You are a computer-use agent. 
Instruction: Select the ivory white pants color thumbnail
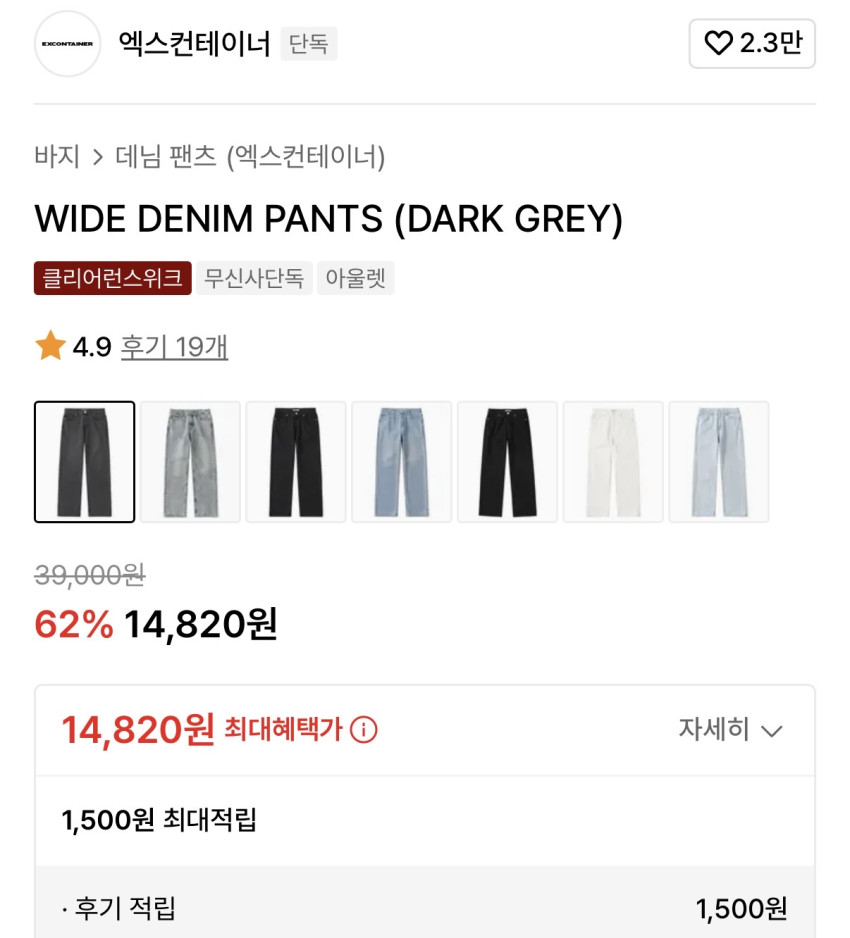[613, 462]
